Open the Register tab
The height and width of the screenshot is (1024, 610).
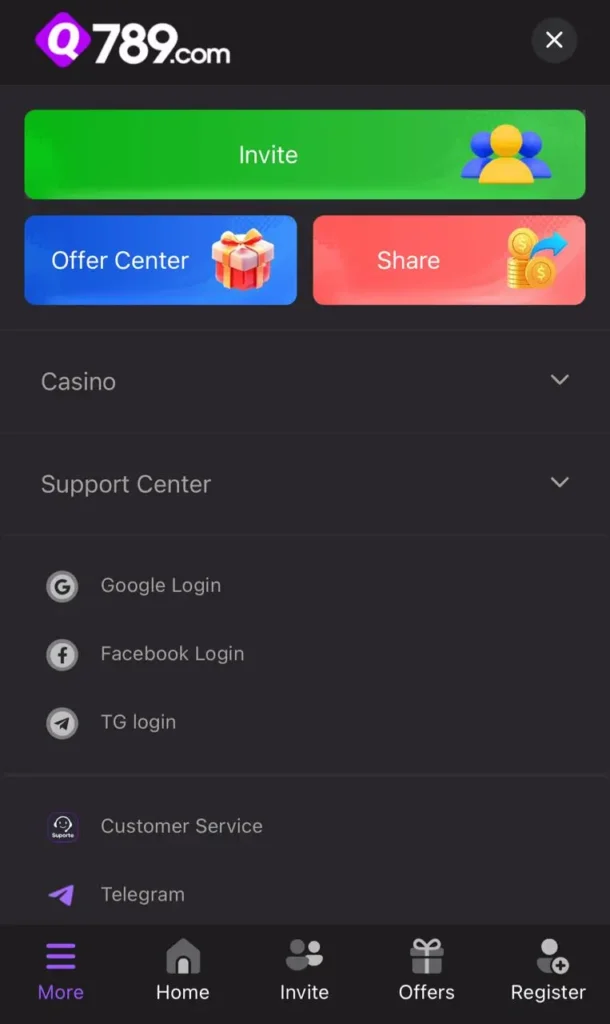(548, 971)
